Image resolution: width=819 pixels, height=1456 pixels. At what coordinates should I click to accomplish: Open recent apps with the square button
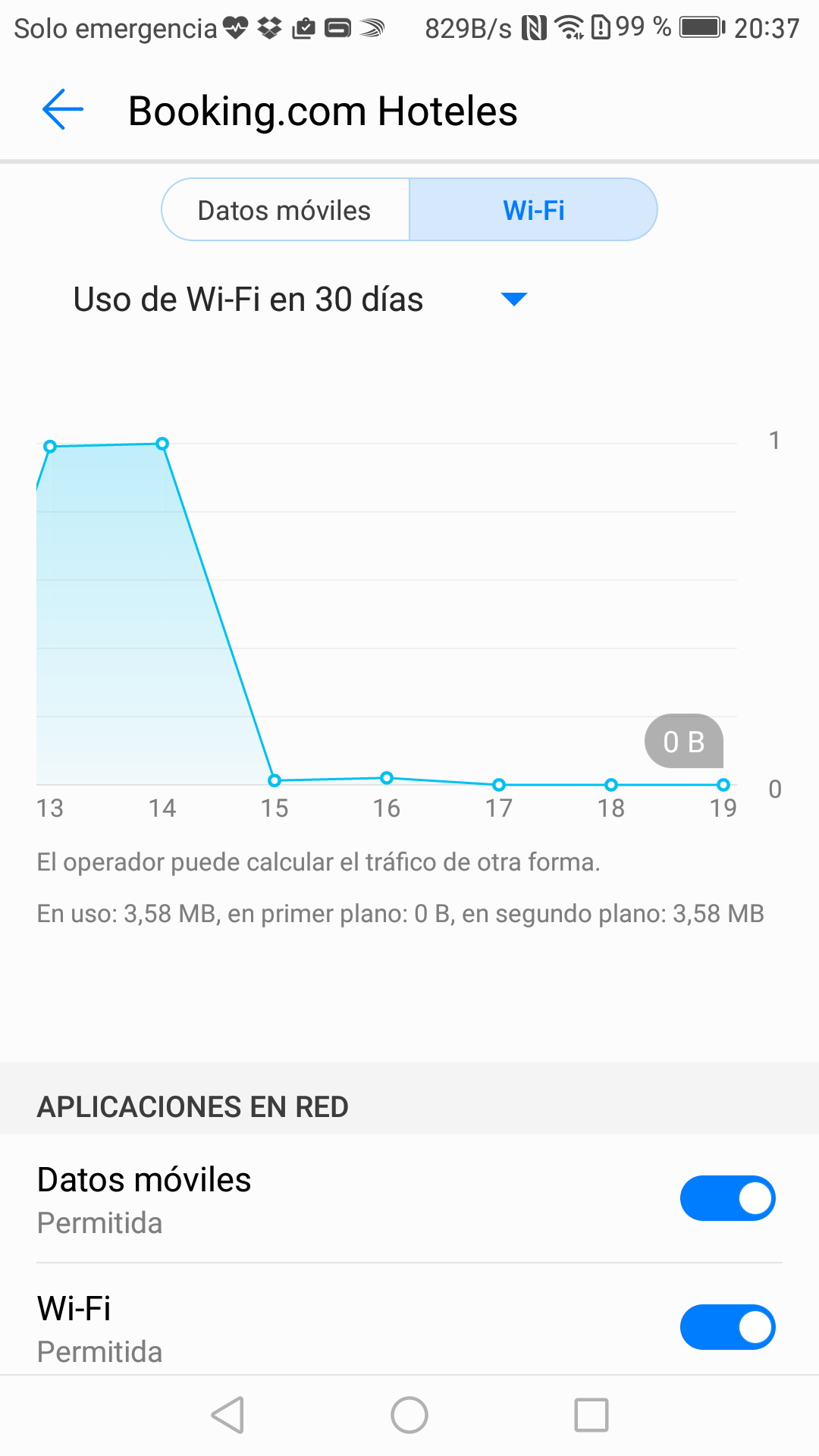[591, 1415]
